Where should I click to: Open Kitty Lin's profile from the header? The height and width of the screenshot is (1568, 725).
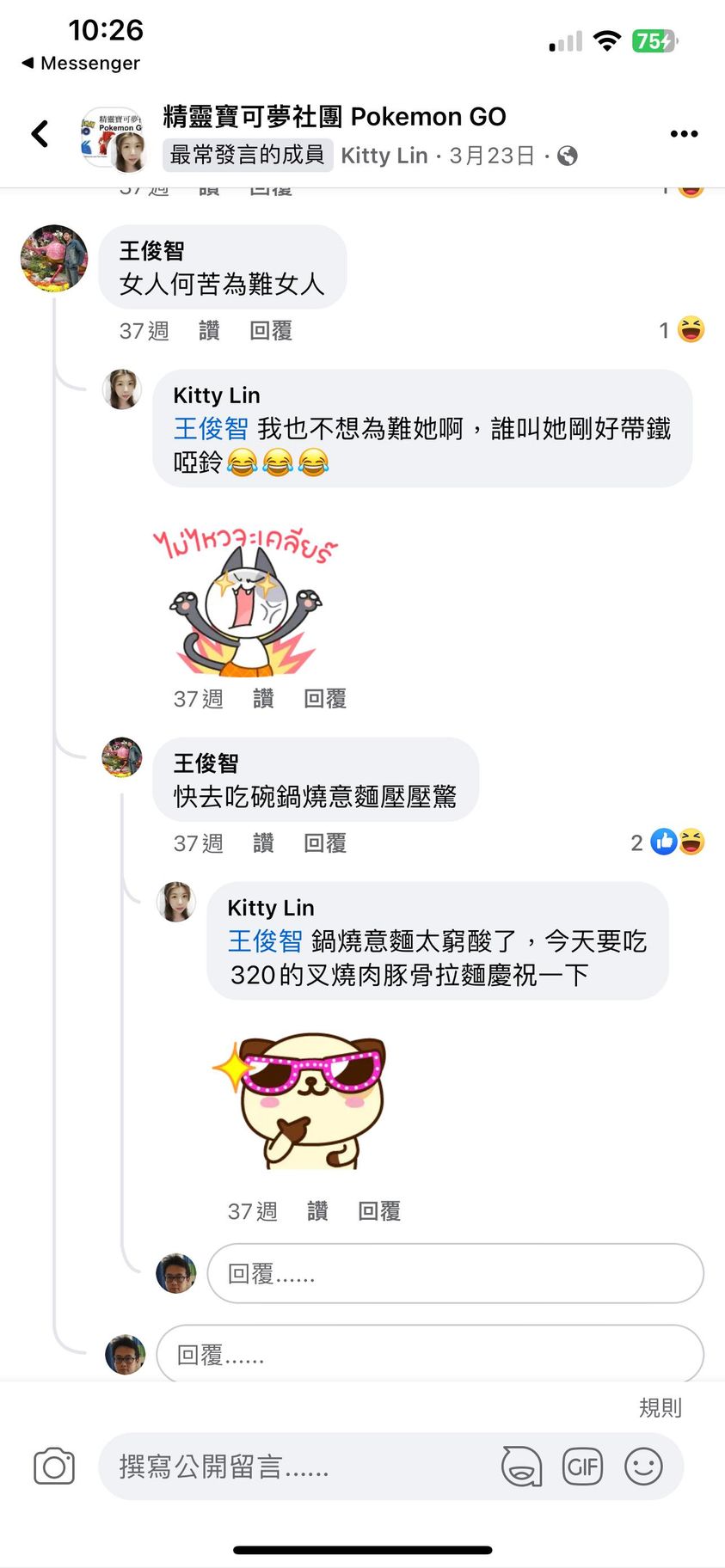(384, 156)
